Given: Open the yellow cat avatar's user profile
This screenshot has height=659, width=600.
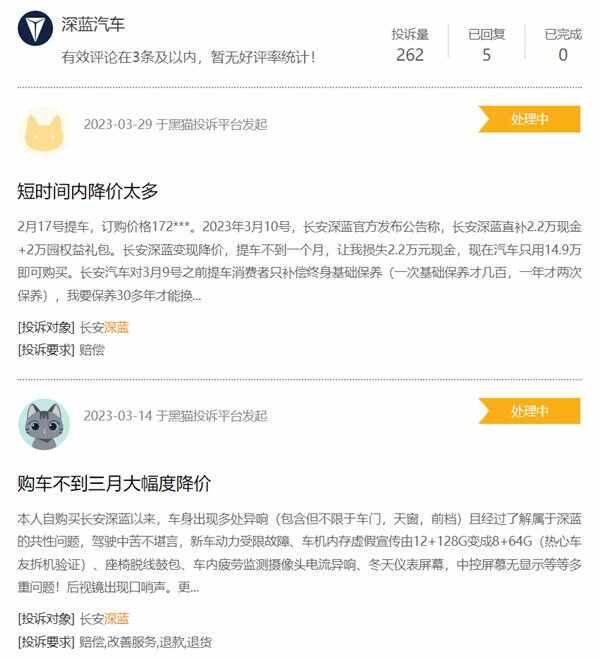Looking at the screenshot, I should [x=43, y=131].
